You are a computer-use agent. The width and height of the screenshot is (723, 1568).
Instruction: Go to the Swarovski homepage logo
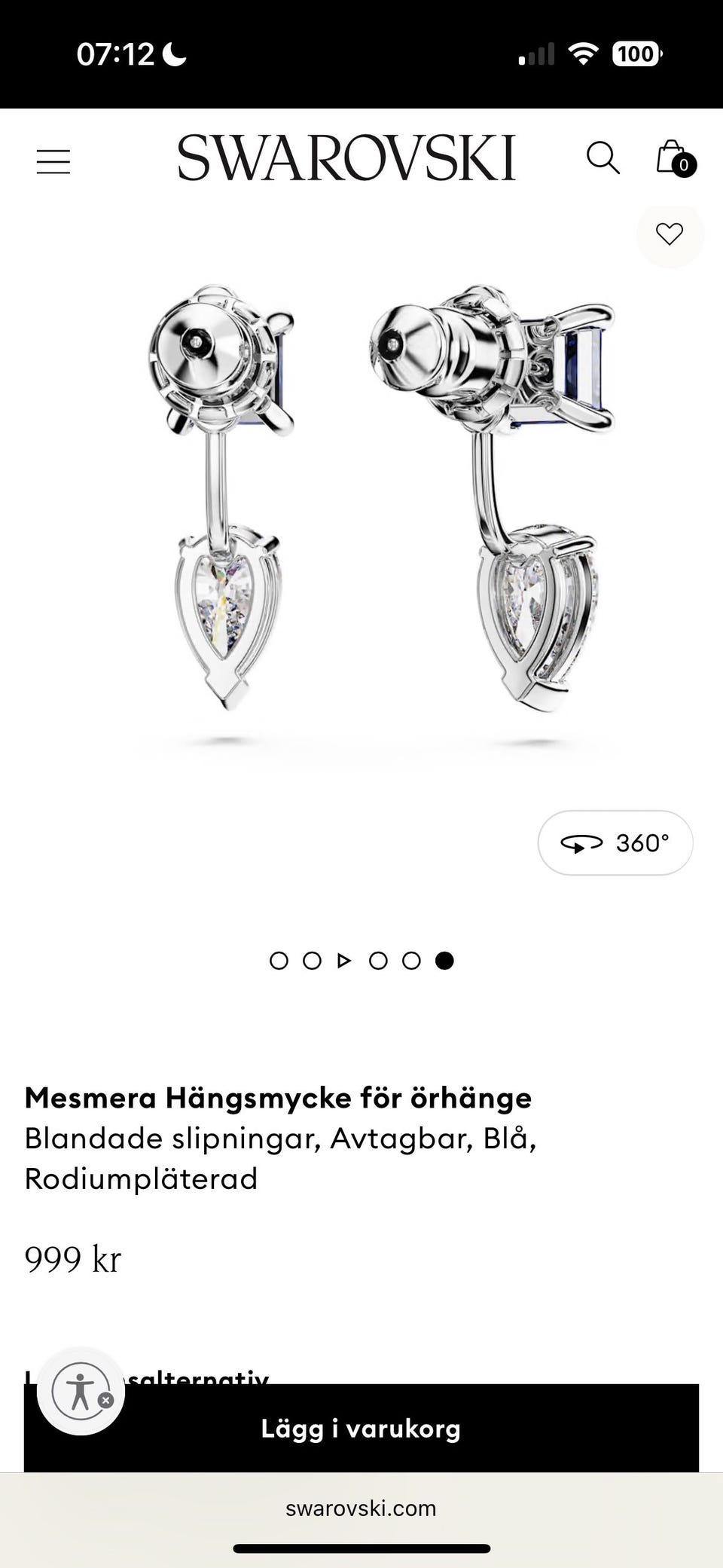pos(346,157)
